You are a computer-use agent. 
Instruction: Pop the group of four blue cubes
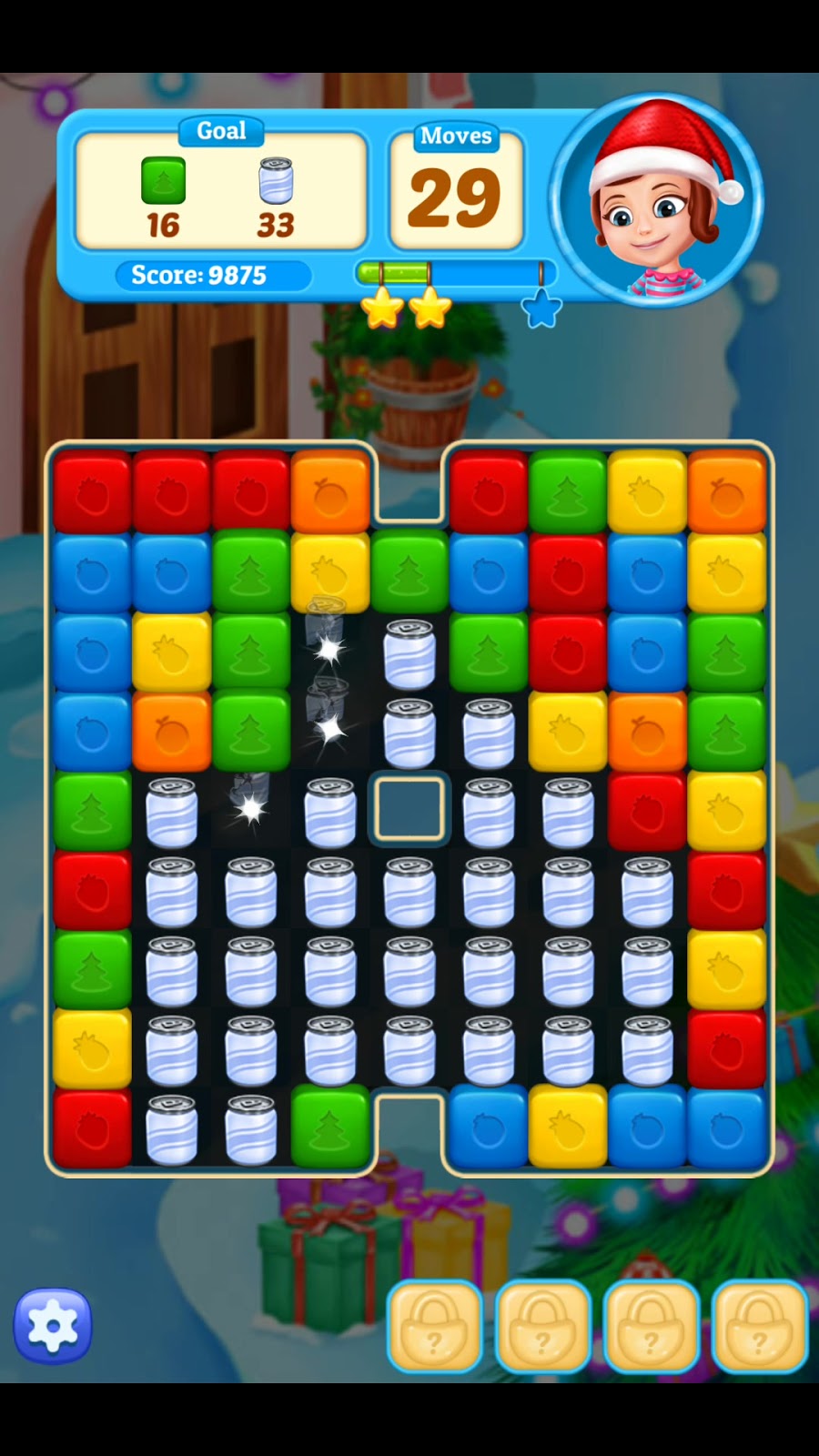[92, 652]
